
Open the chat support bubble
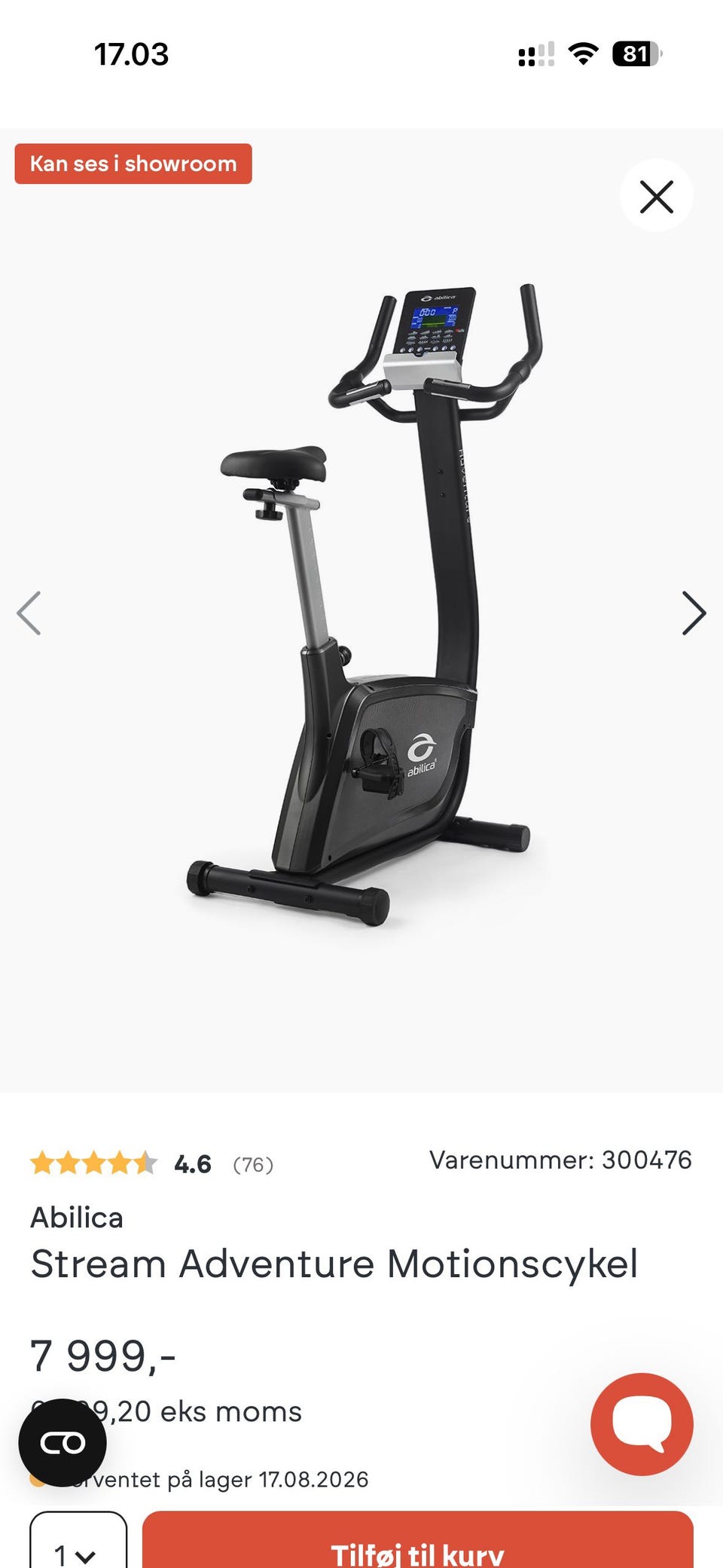coord(642,1423)
